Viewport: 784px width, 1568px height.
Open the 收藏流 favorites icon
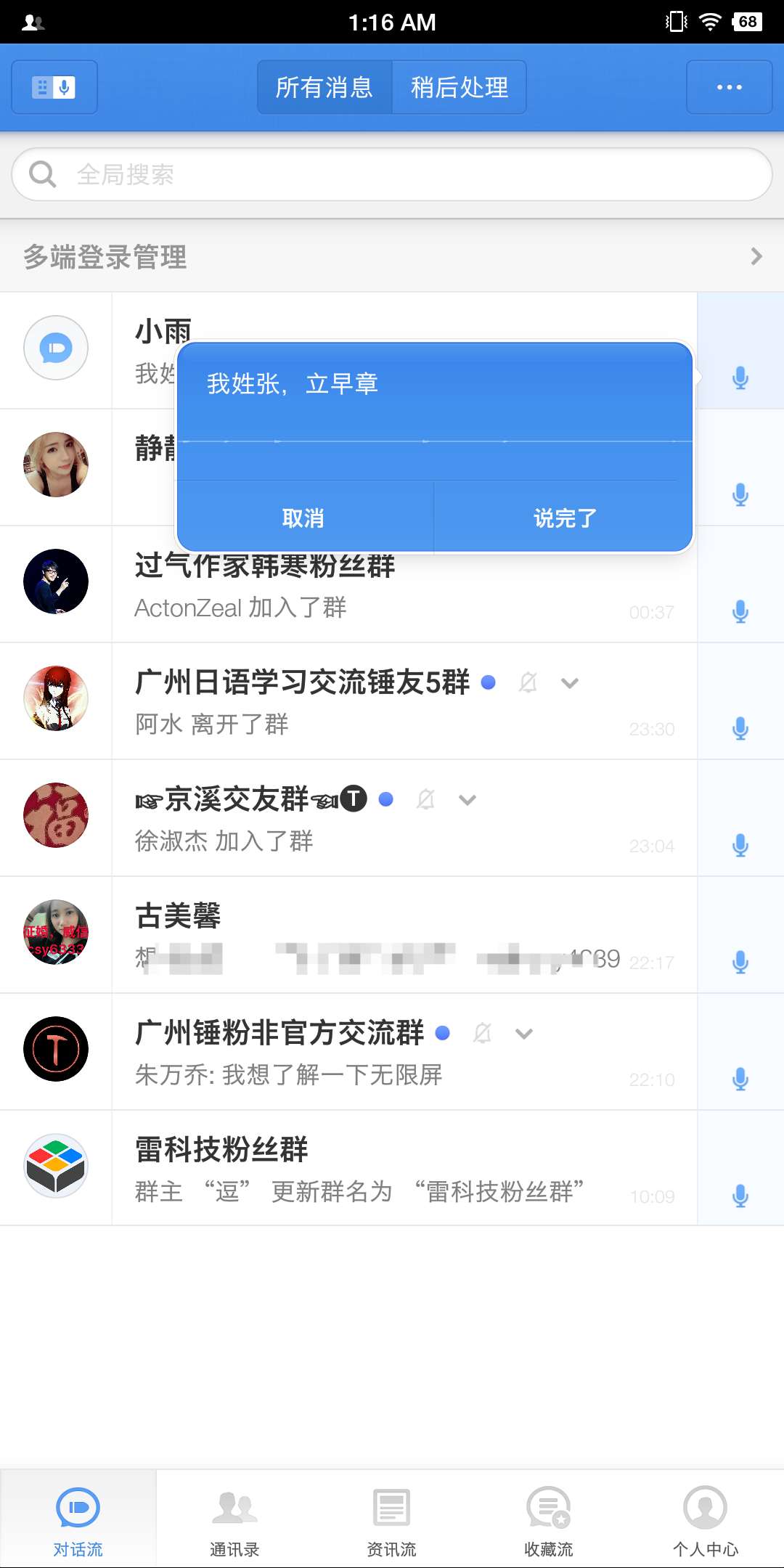pyautogui.click(x=548, y=1506)
